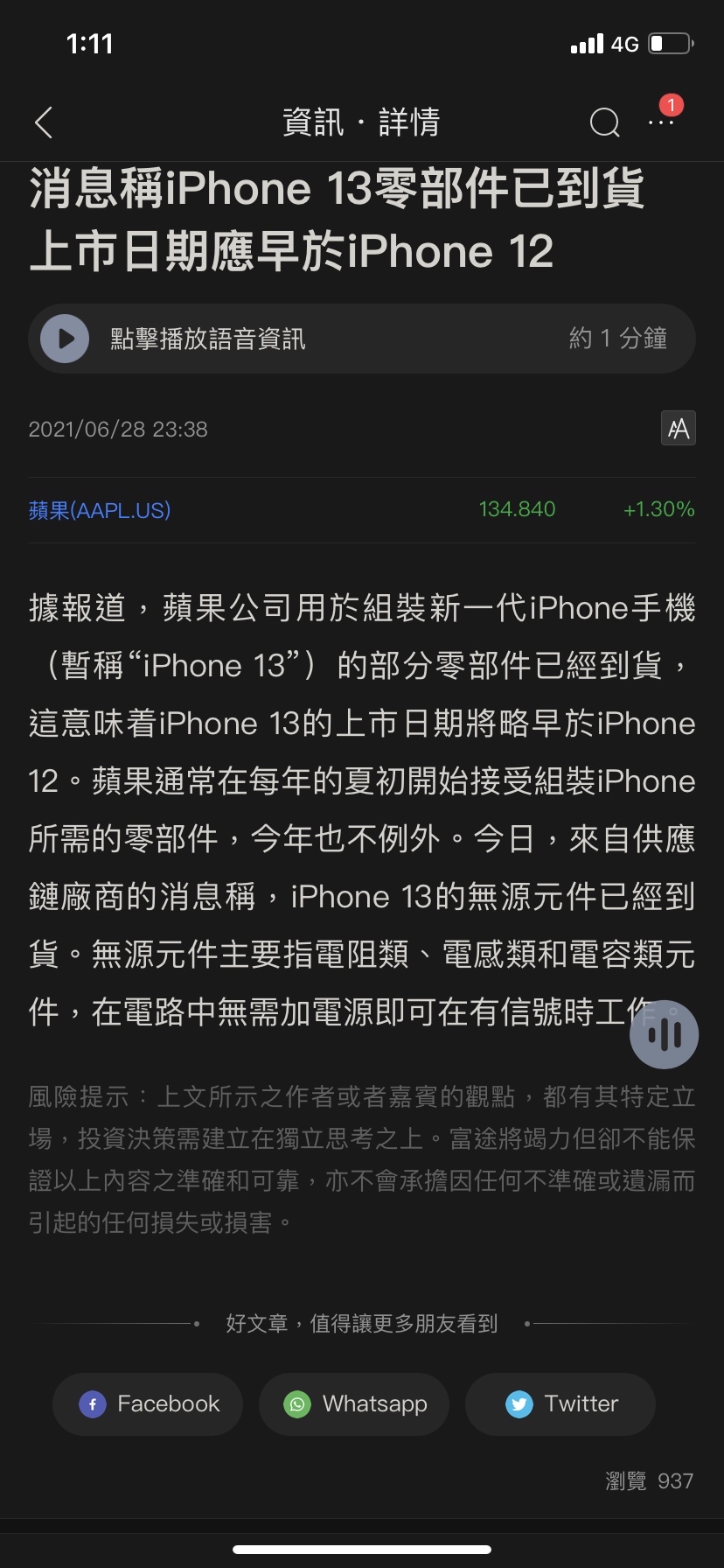Image resolution: width=724 pixels, height=1568 pixels.
Task: Share the article on Twitter
Action: [x=560, y=1403]
